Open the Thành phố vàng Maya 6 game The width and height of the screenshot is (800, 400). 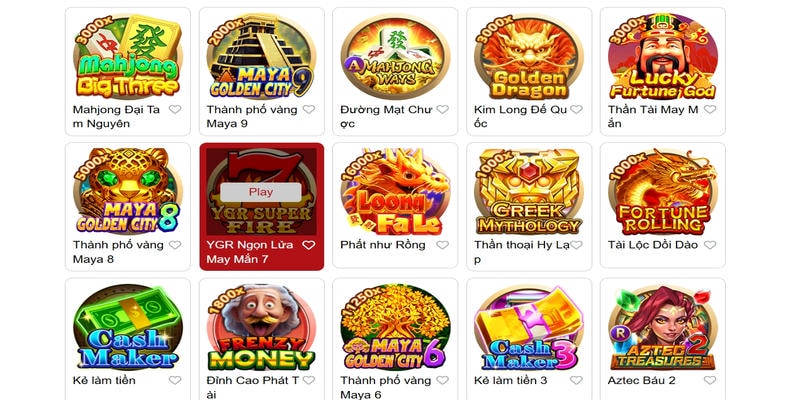click(x=394, y=326)
